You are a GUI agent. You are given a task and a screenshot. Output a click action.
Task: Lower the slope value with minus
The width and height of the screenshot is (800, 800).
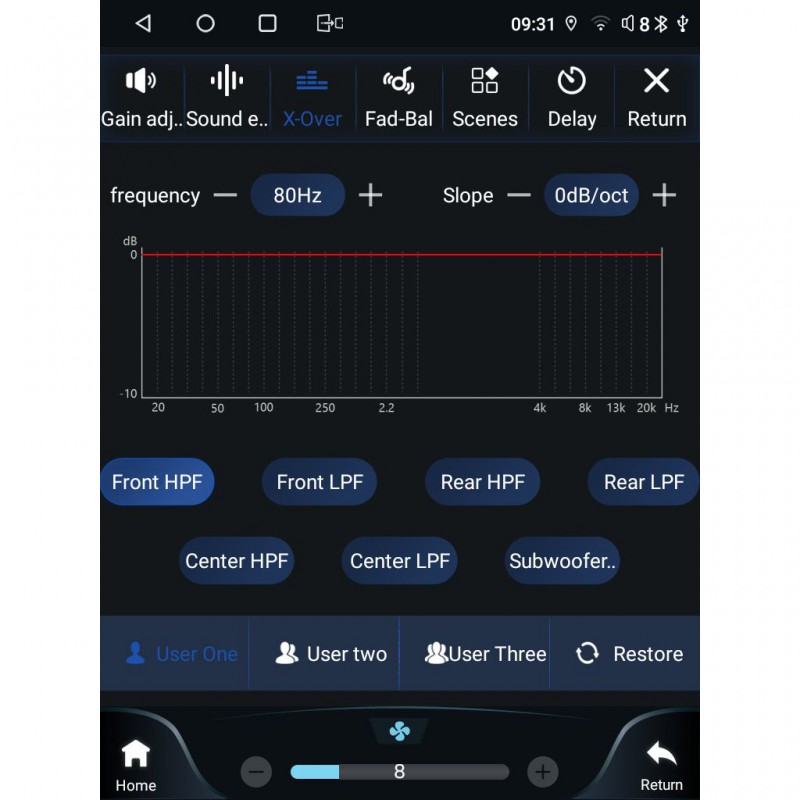click(x=518, y=195)
